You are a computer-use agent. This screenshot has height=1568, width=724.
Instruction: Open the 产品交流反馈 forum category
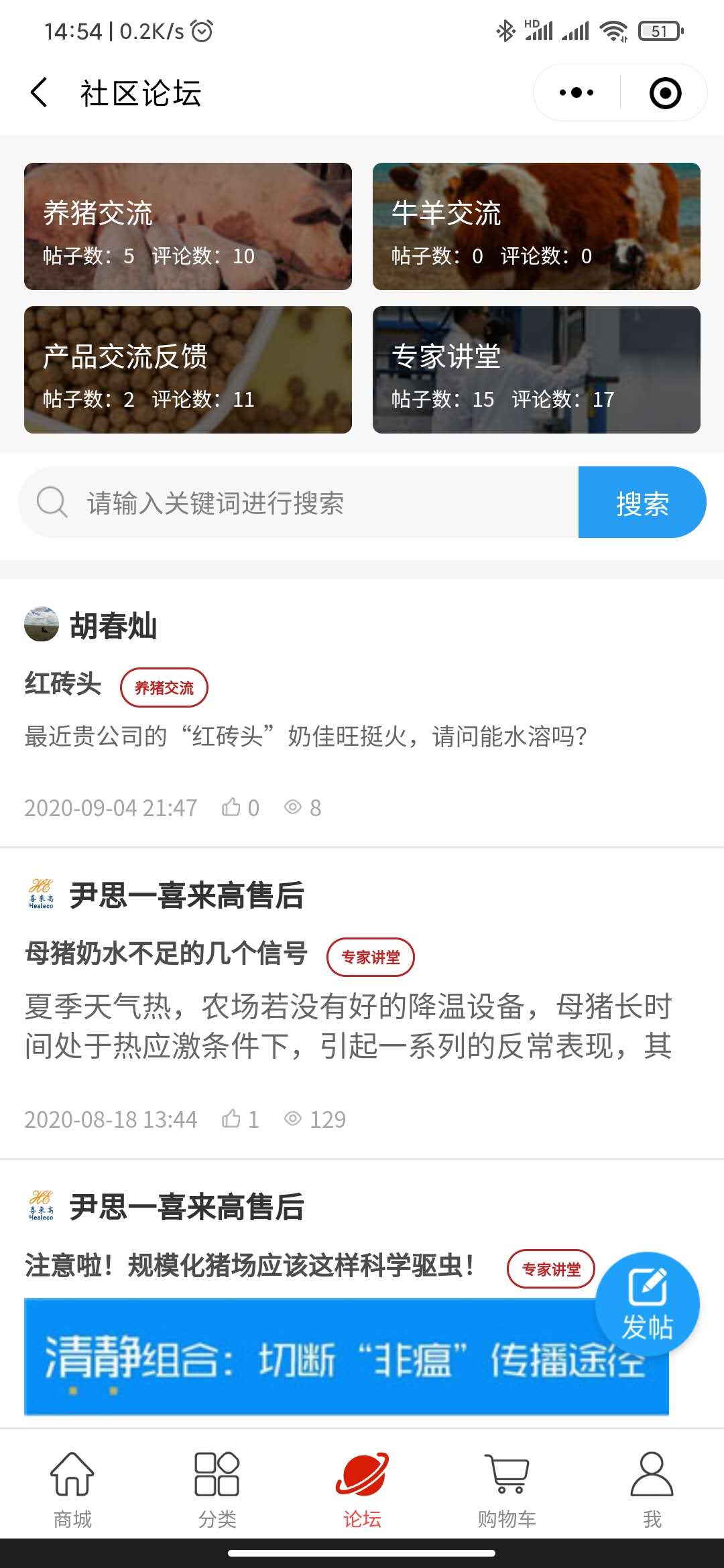188,370
